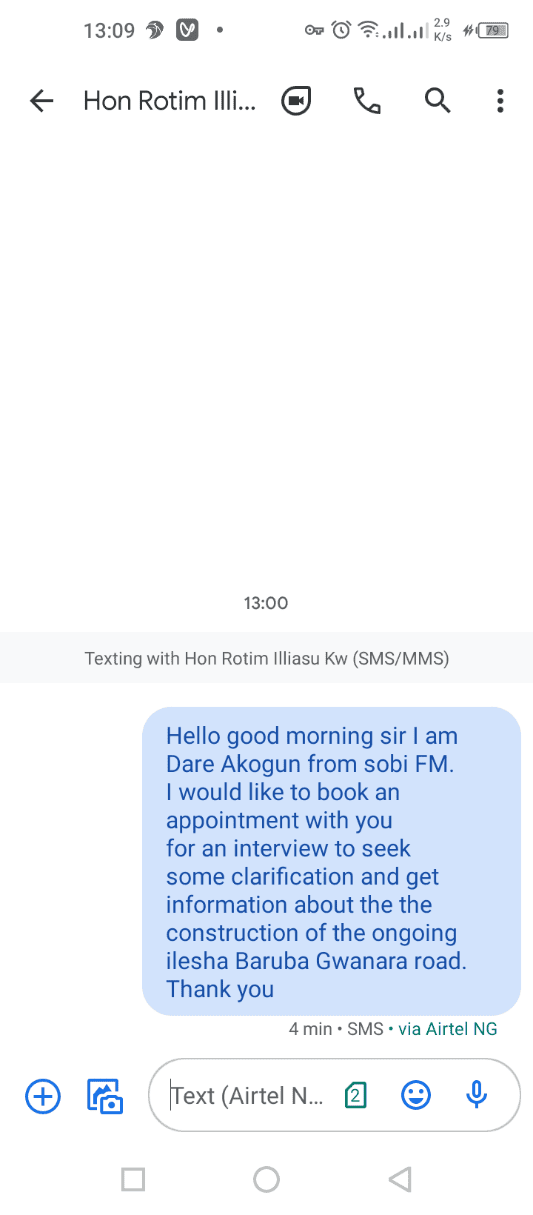Call Hon Rotim Illiasu by phone

pyautogui.click(x=367, y=100)
